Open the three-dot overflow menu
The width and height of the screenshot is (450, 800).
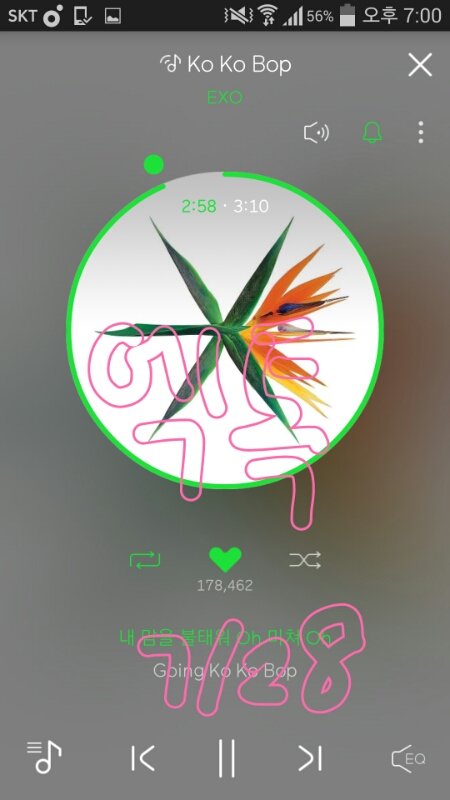(420, 133)
